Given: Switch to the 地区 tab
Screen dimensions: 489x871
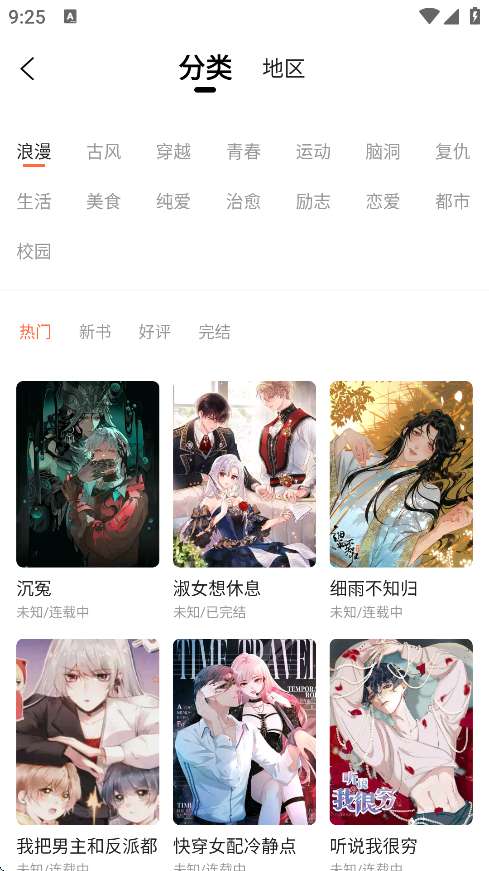Looking at the screenshot, I should (x=283, y=68).
